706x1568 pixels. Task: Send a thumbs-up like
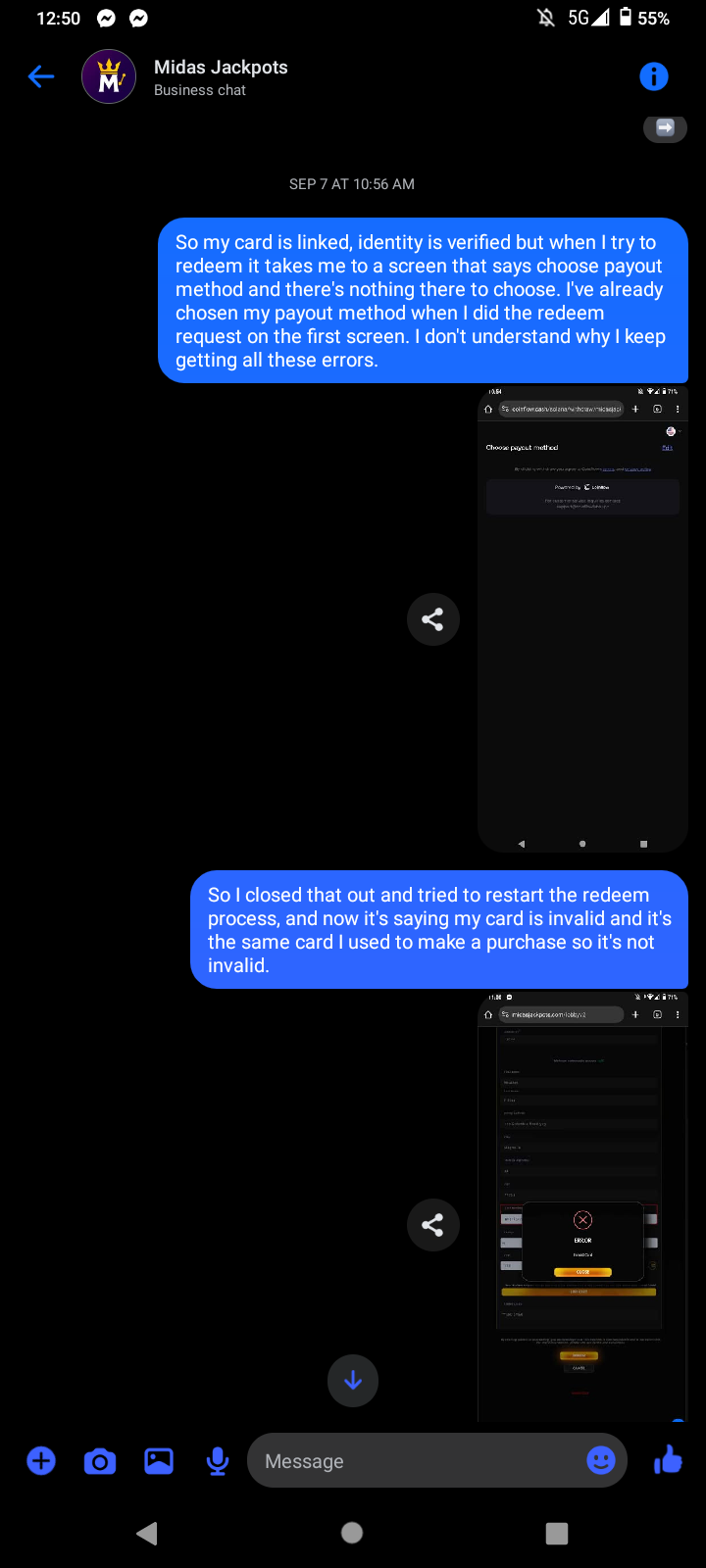tap(669, 1460)
